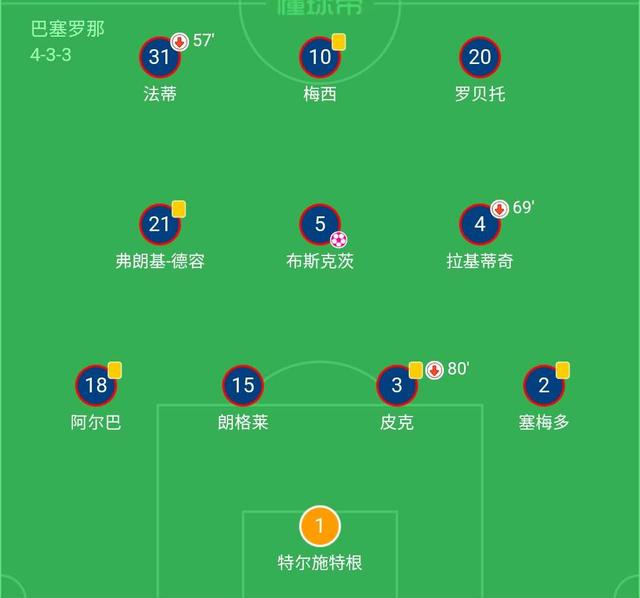
Task: Open 布斯克茨 number 5 profile
Action: pos(320,224)
